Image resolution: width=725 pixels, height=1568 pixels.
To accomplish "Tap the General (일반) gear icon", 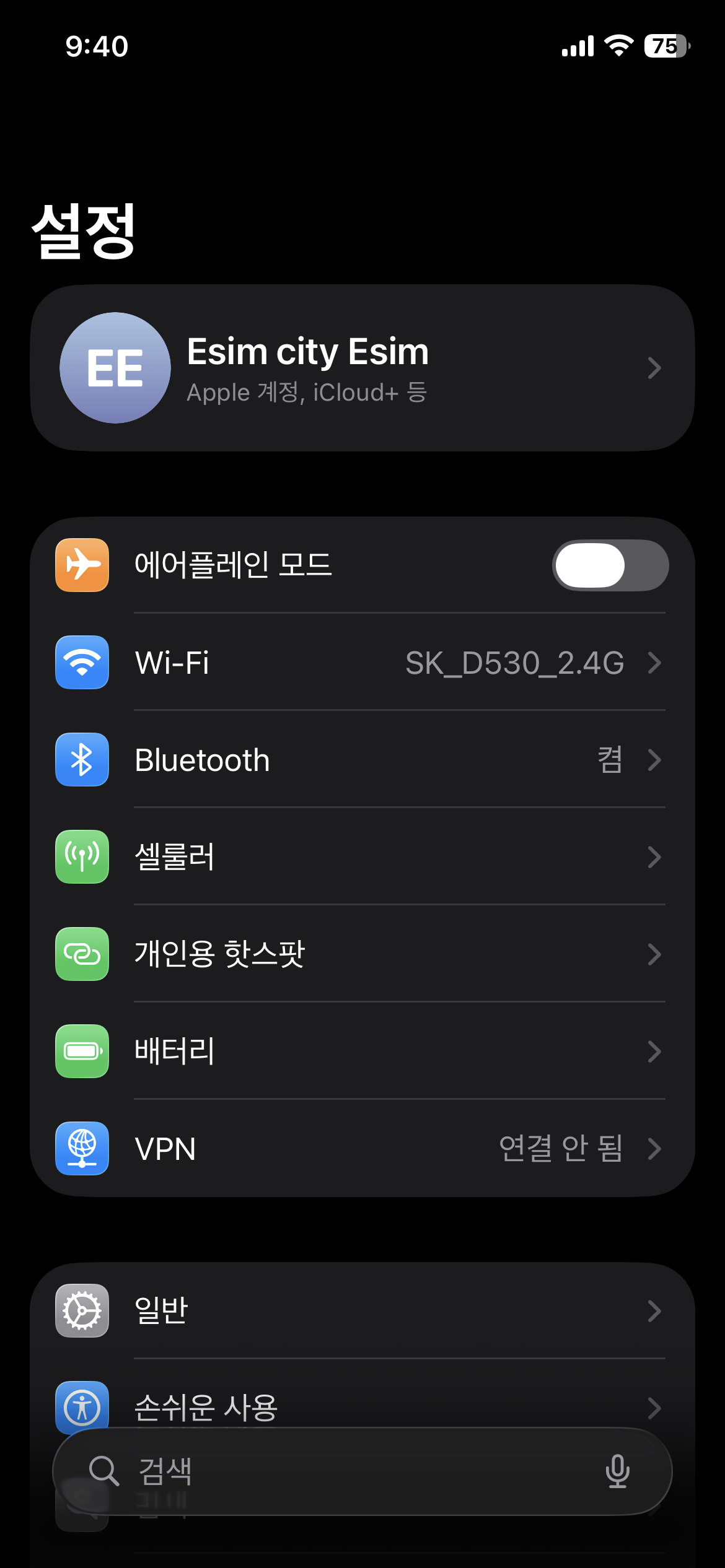I will (x=81, y=1310).
